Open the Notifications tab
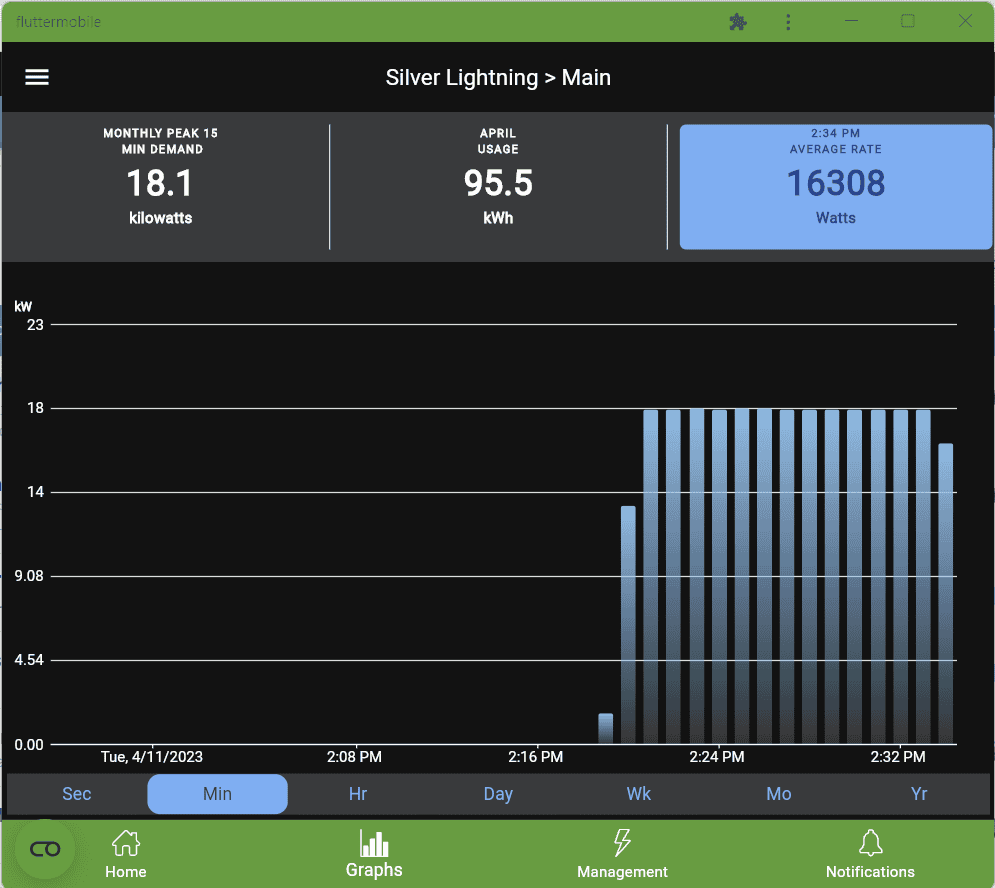The height and width of the screenshot is (888, 995). [x=870, y=854]
